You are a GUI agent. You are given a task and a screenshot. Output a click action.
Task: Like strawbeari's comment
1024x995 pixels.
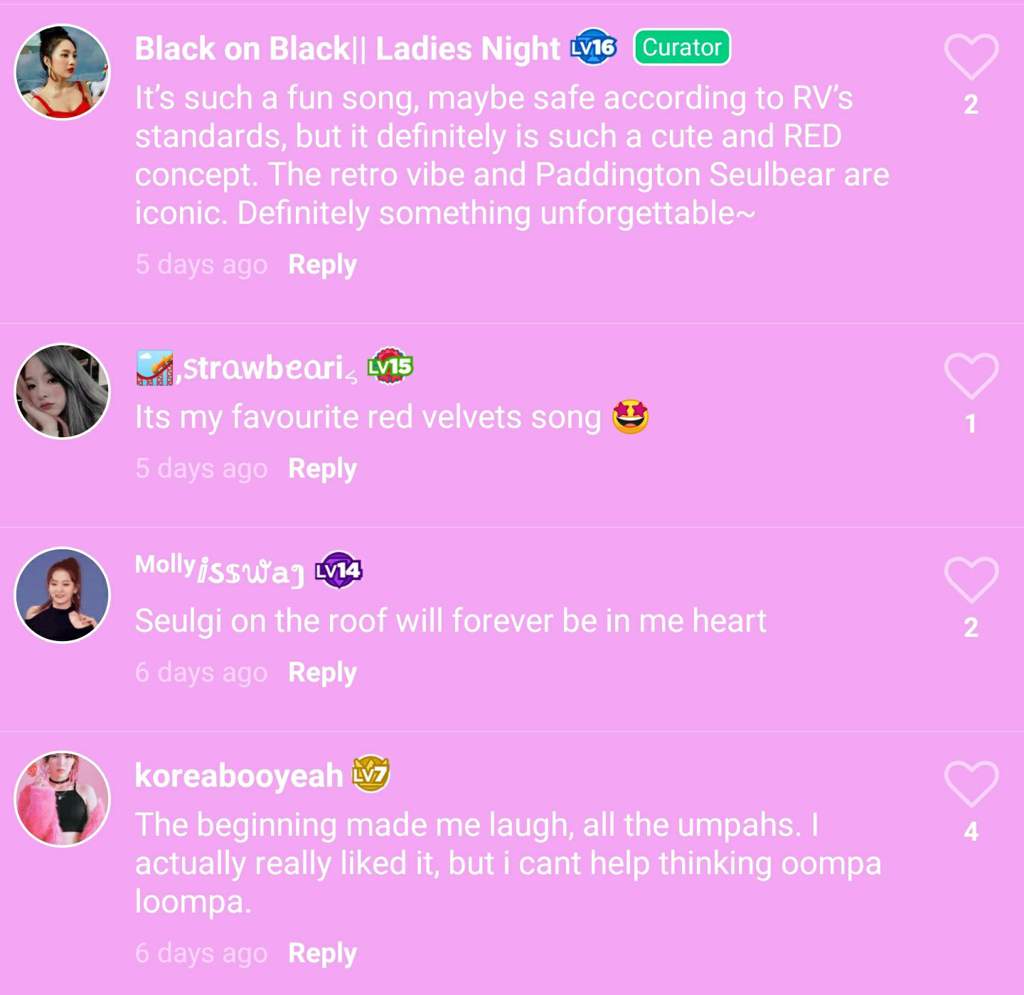coord(971,377)
